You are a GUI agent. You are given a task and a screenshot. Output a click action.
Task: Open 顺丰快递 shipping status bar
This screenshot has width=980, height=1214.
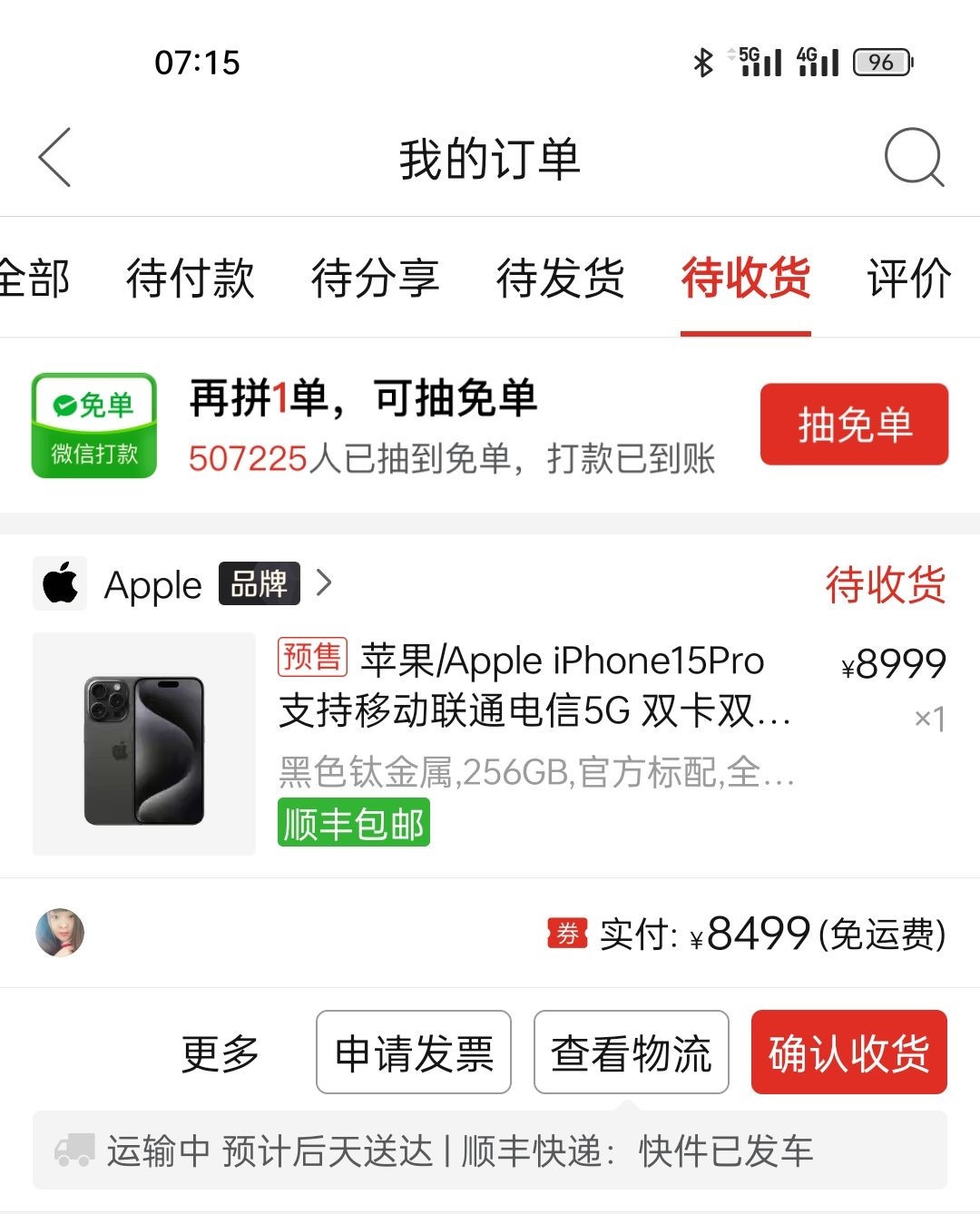pyautogui.click(x=490, y=1150)
